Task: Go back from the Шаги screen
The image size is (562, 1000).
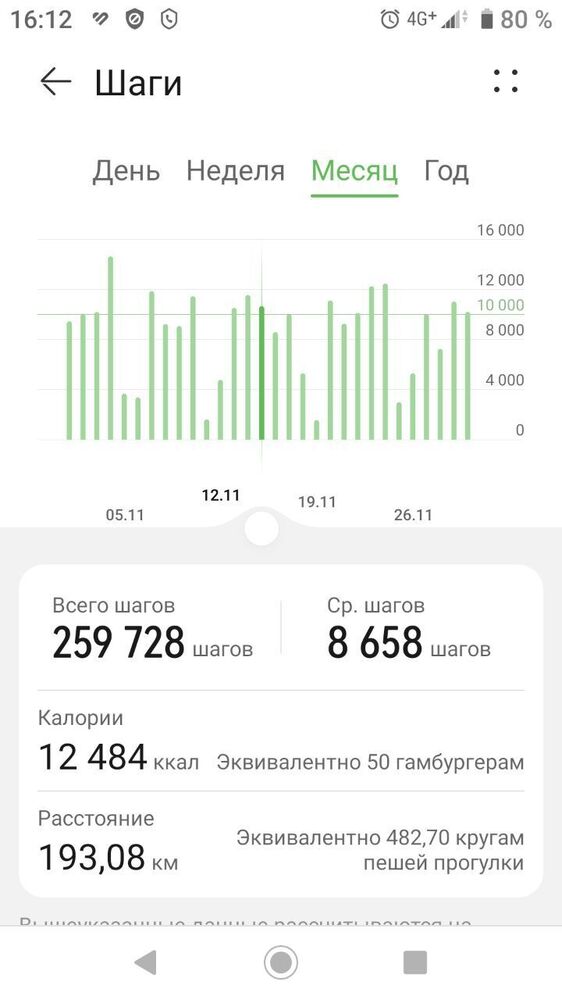Action: [x=55, y=82]
